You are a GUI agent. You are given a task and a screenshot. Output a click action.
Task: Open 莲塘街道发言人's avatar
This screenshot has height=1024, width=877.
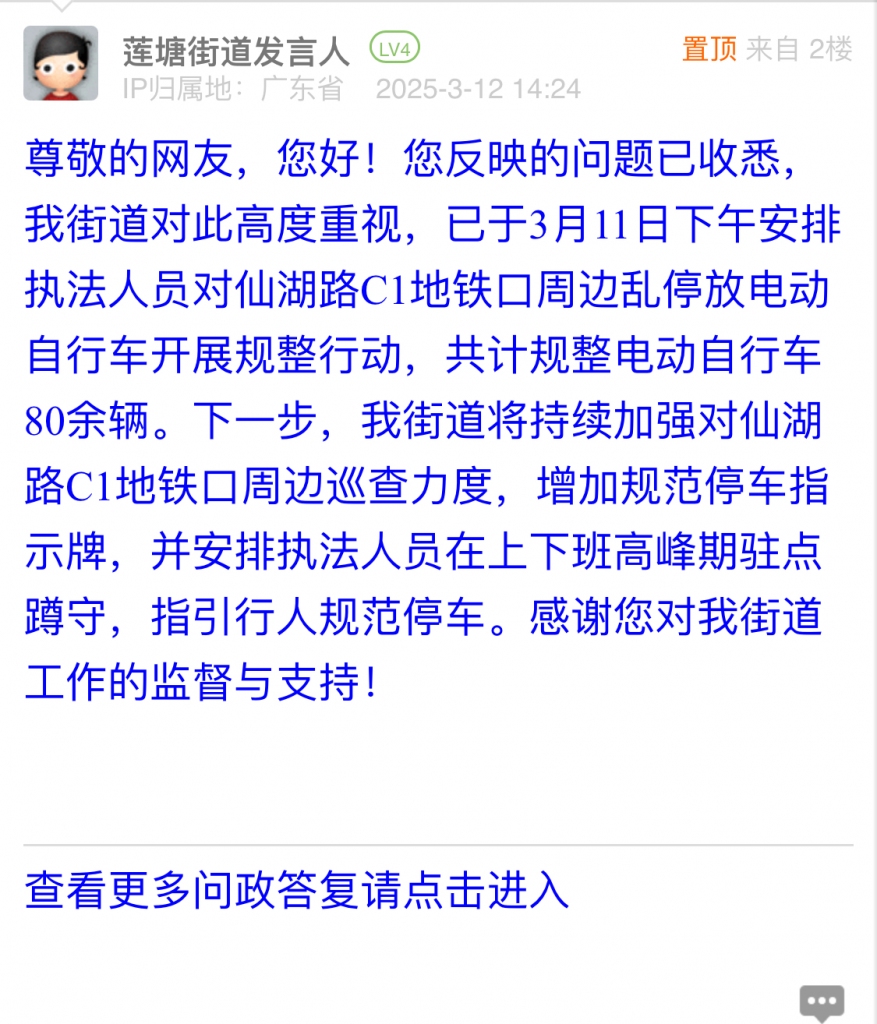click(x=61, y=63)
